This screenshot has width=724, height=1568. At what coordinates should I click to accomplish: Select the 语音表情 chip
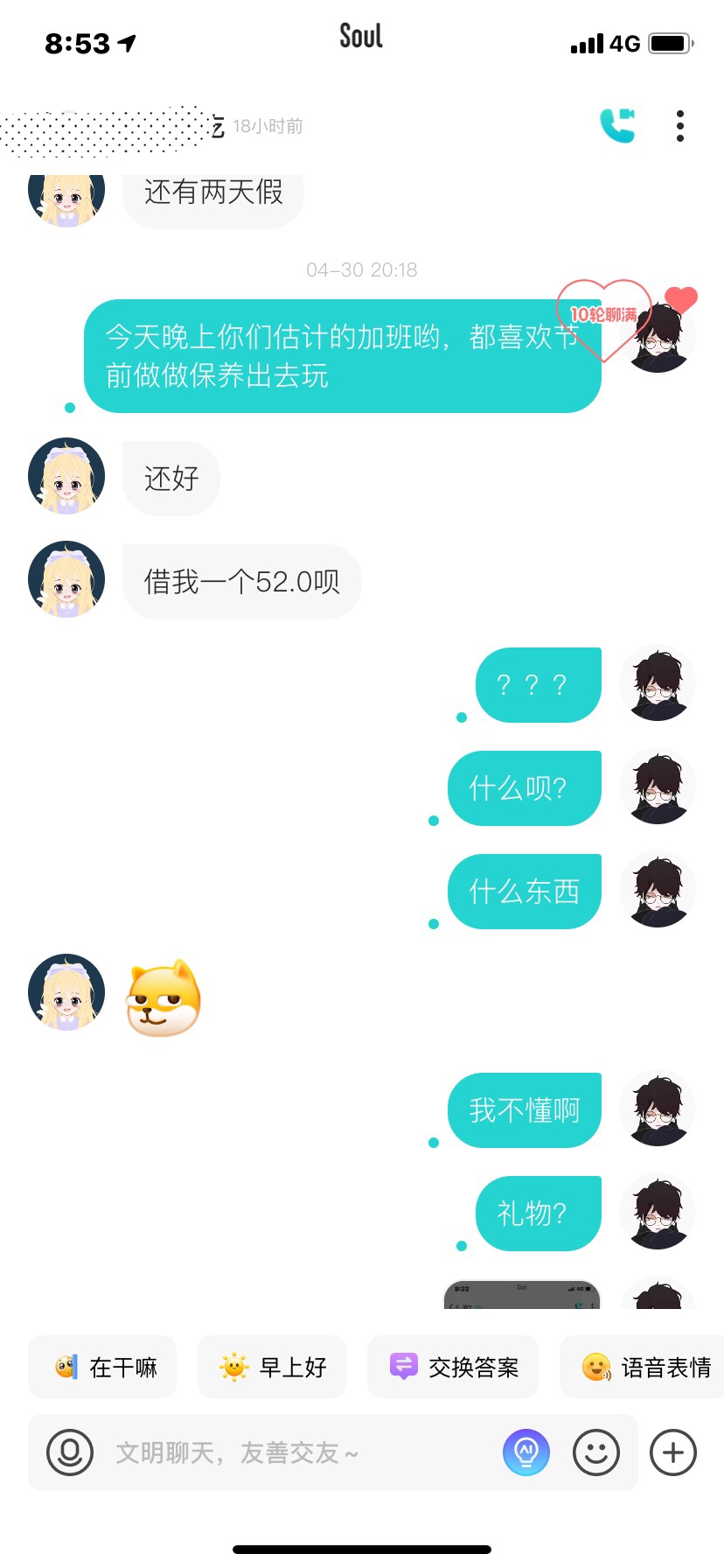coord(642,1367)
